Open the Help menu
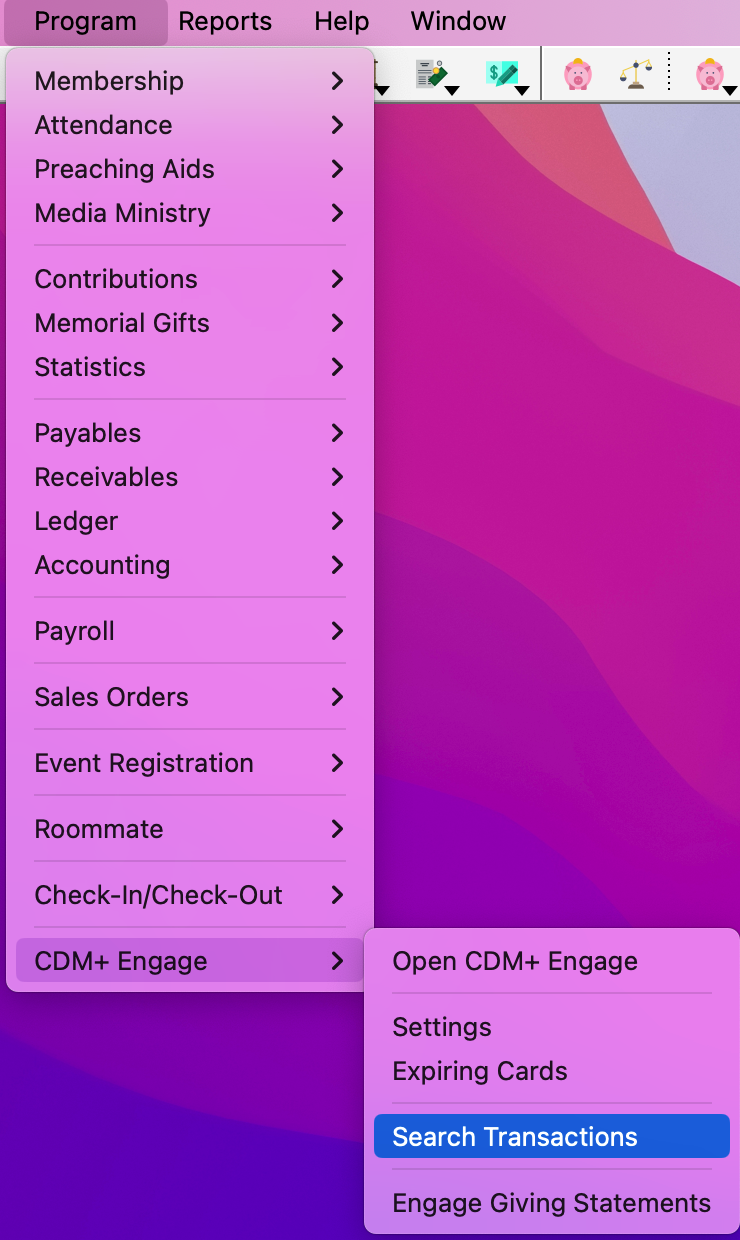740x1240 pixels. point(341,21)
